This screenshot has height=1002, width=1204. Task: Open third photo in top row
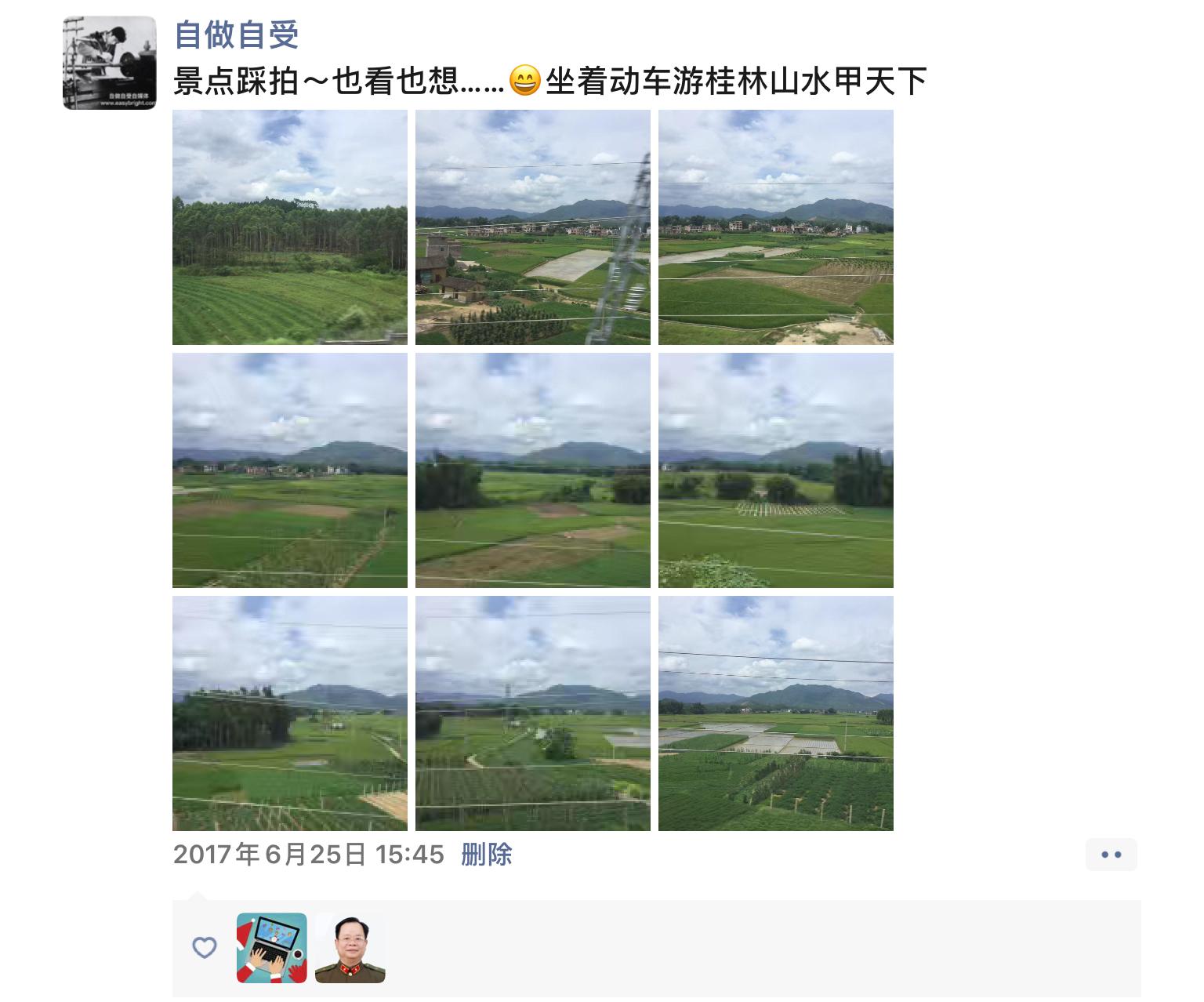click(776, 227)
